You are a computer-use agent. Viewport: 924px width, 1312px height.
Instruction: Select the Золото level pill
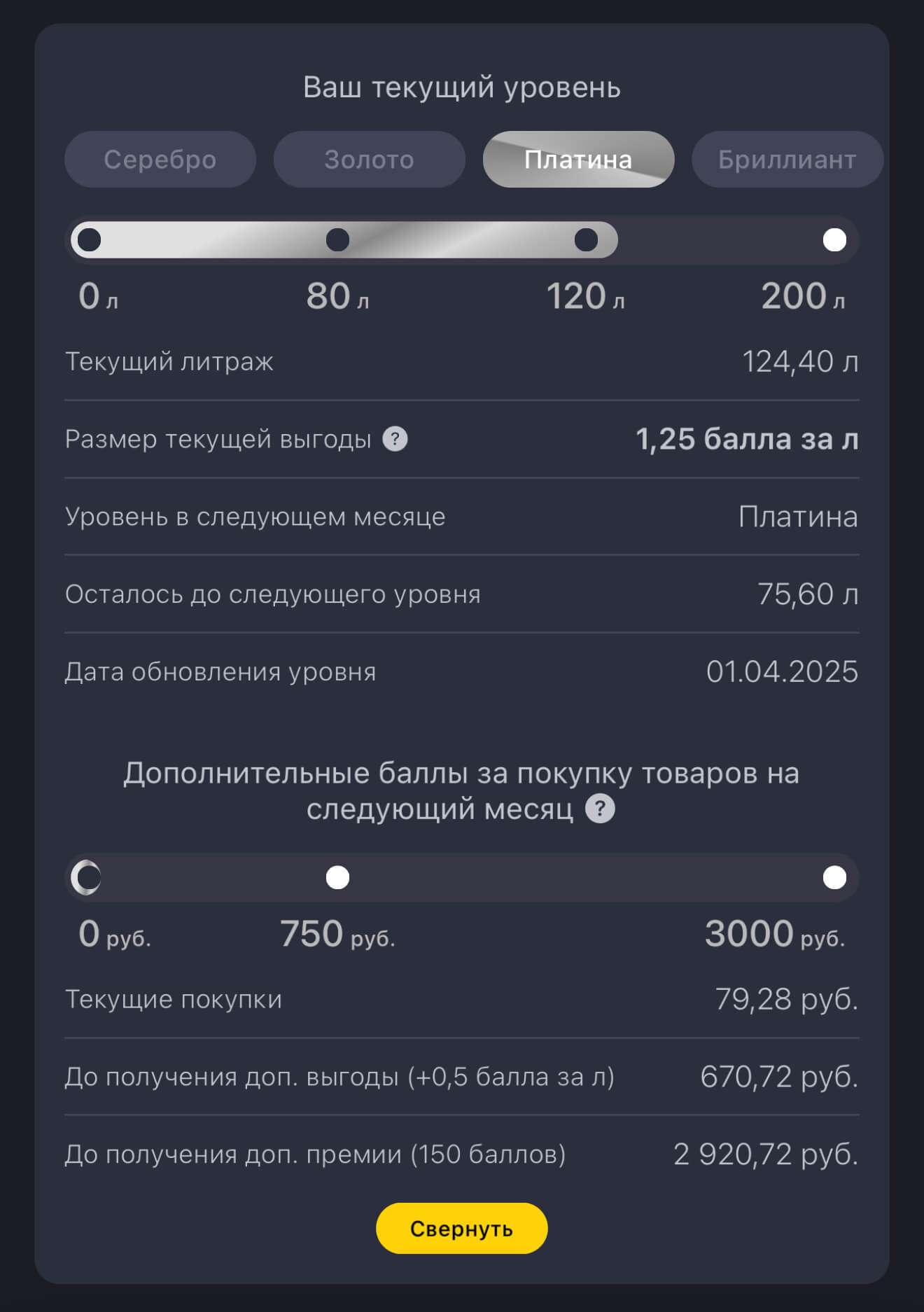pos(369,159)
